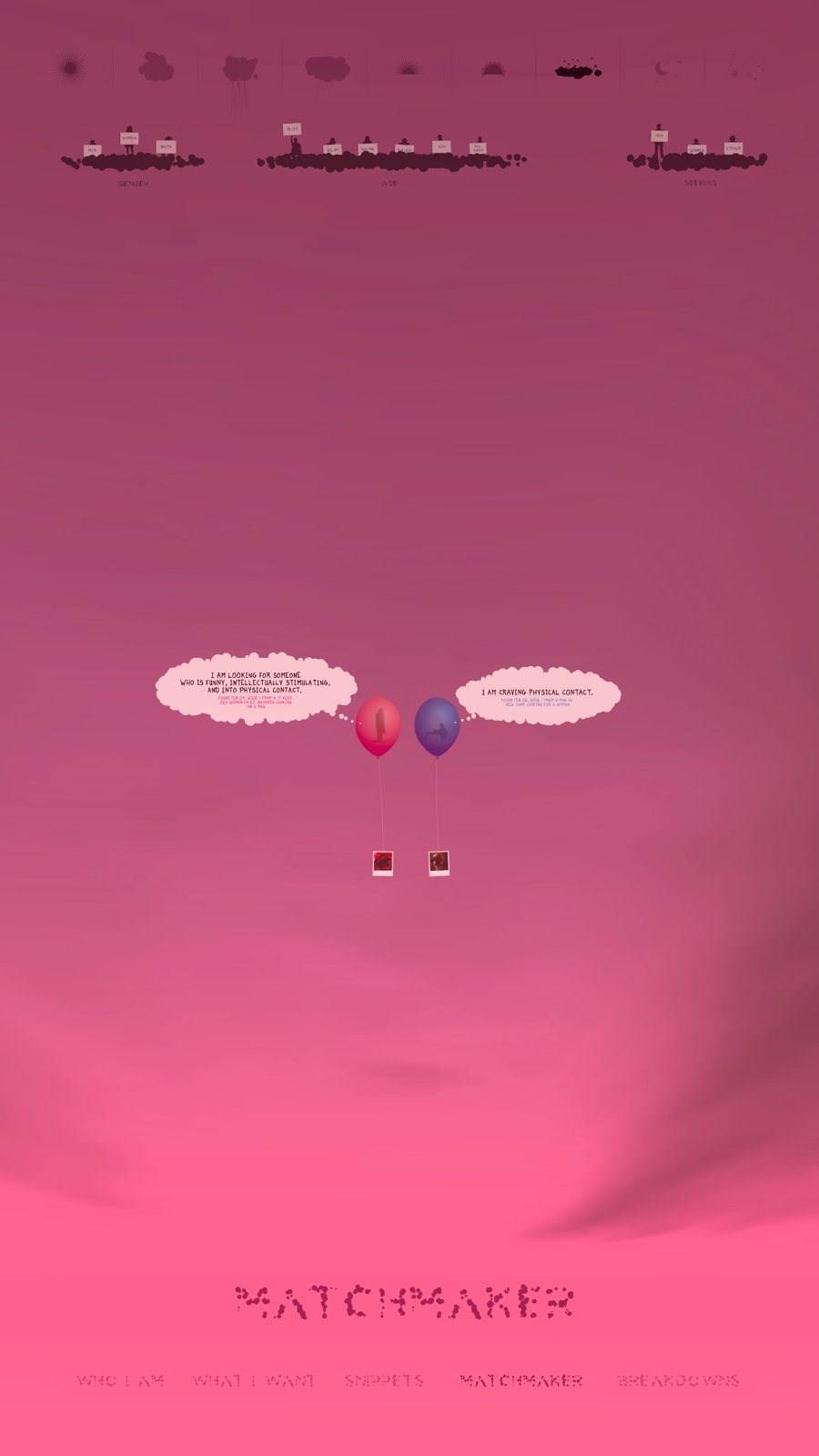Open photo hanging from pink balloon

pos(383,863)
